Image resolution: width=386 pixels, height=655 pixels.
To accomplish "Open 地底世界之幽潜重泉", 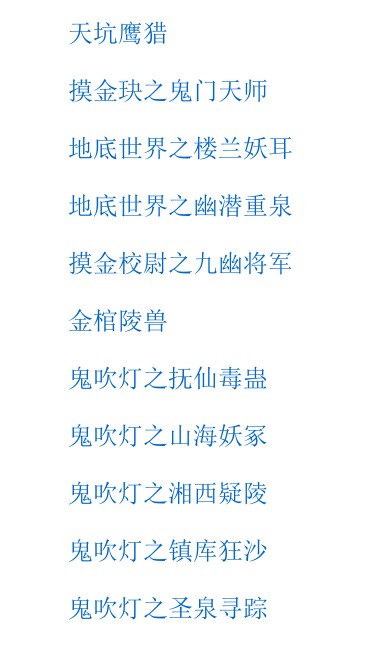I will click(x=180, y=206).
